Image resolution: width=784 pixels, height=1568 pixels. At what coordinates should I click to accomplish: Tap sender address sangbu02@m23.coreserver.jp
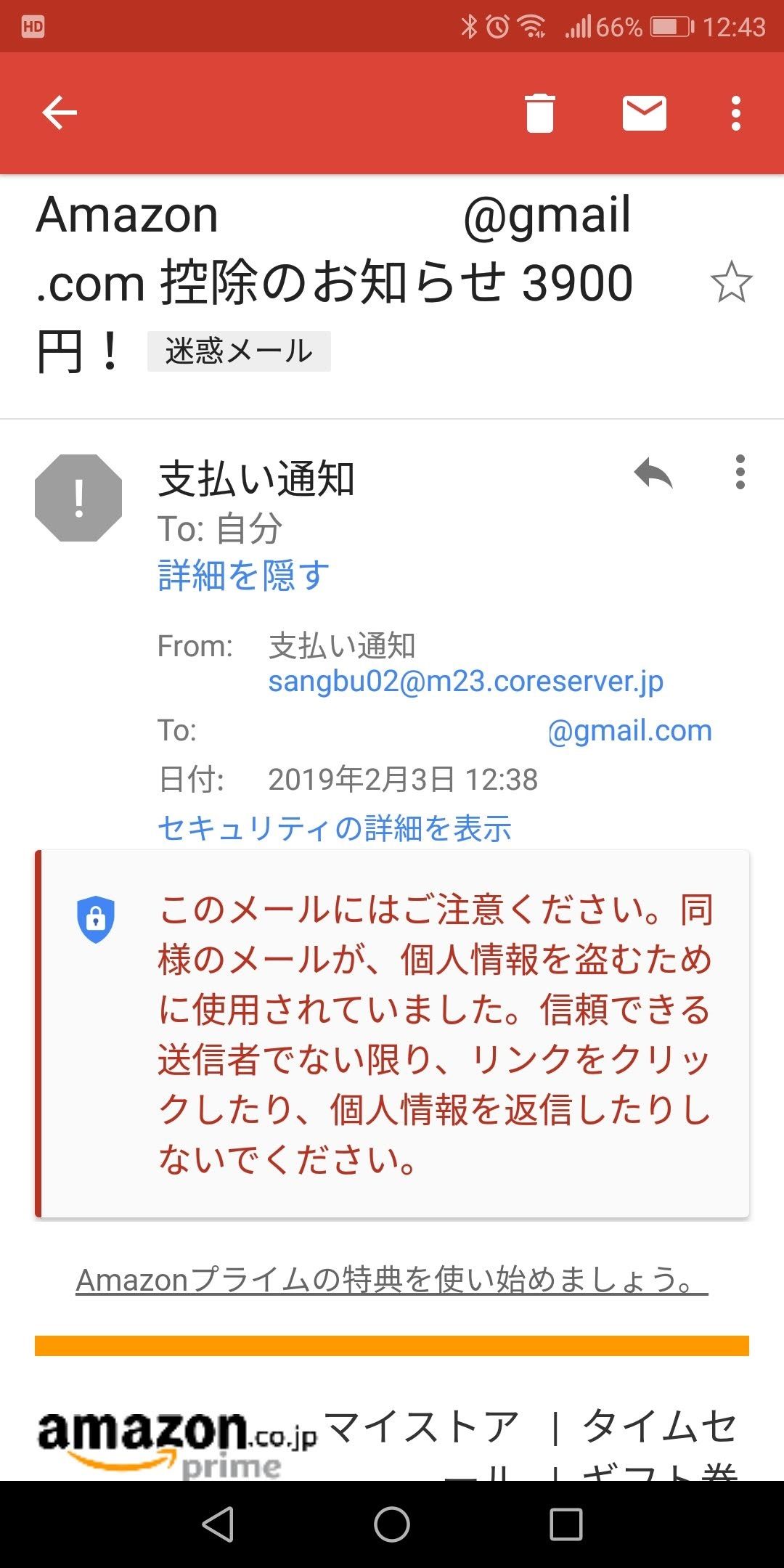pyautogui.click(x=465, y=682)
